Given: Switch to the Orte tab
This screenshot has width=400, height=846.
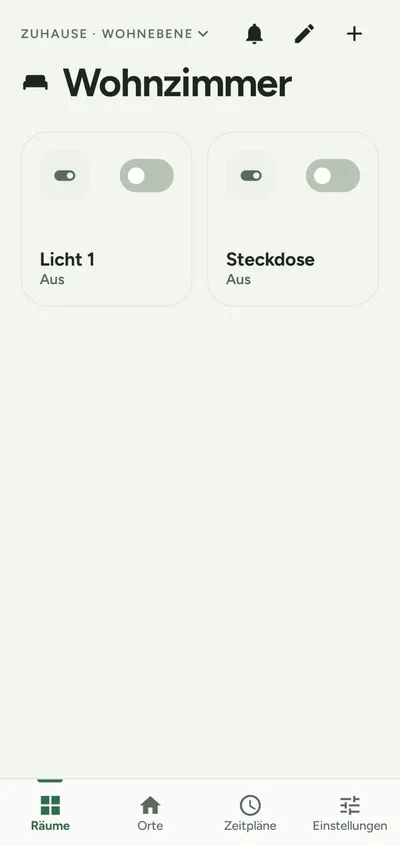Looking at the screenshot, I should [x=150, y=813].
